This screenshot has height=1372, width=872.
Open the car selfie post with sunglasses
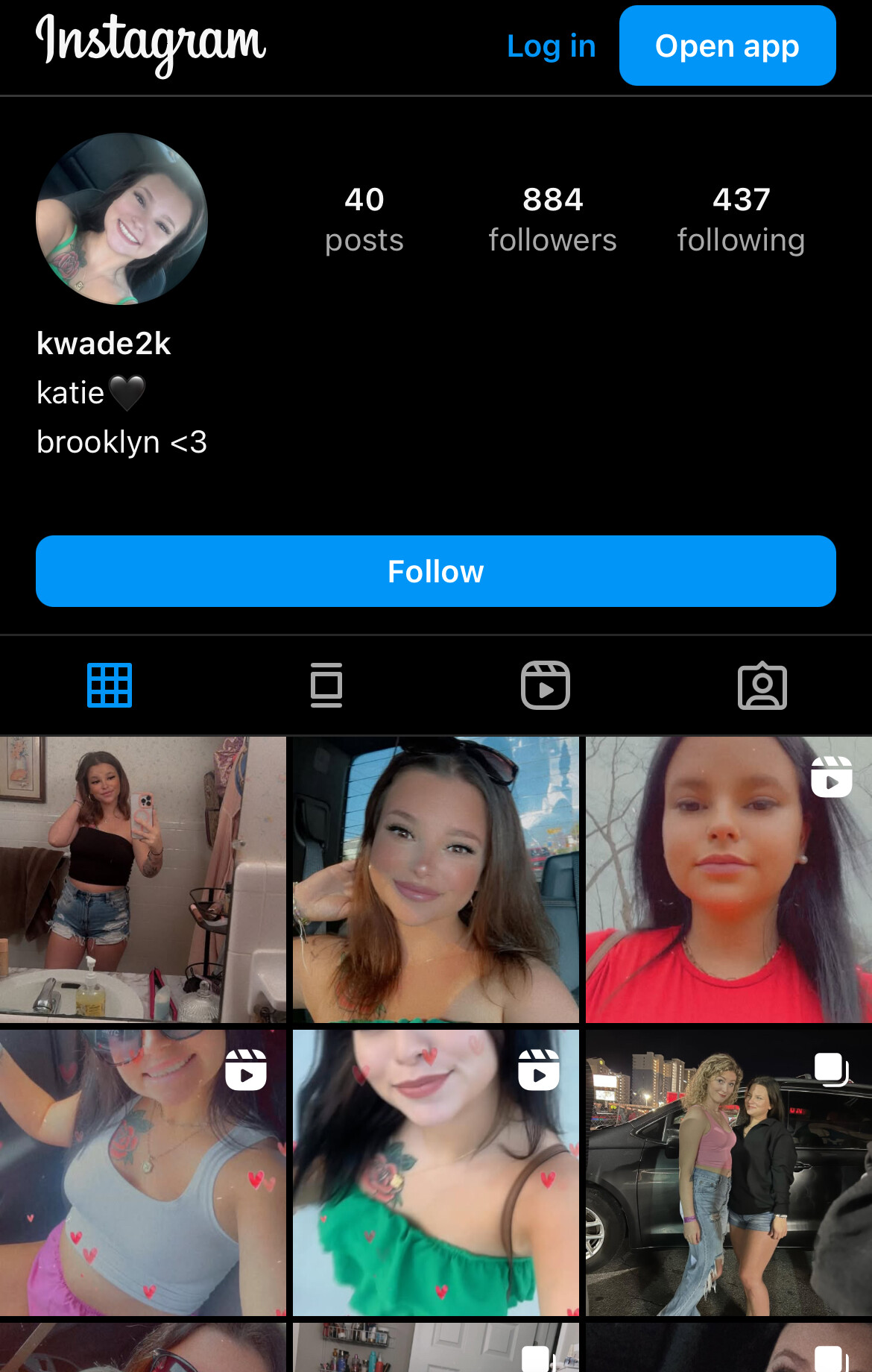[435, 879]
